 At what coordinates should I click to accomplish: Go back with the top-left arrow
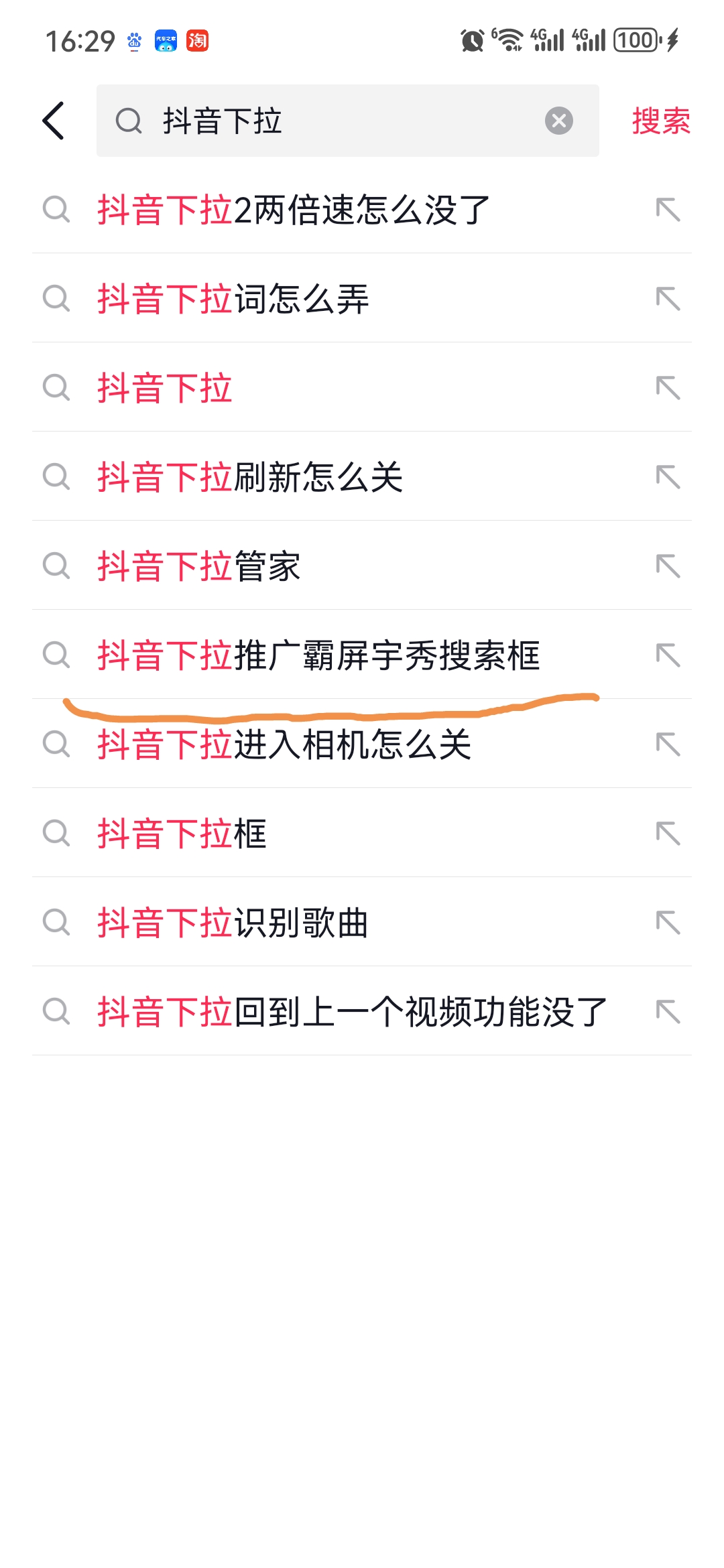(x=54, y=121)
